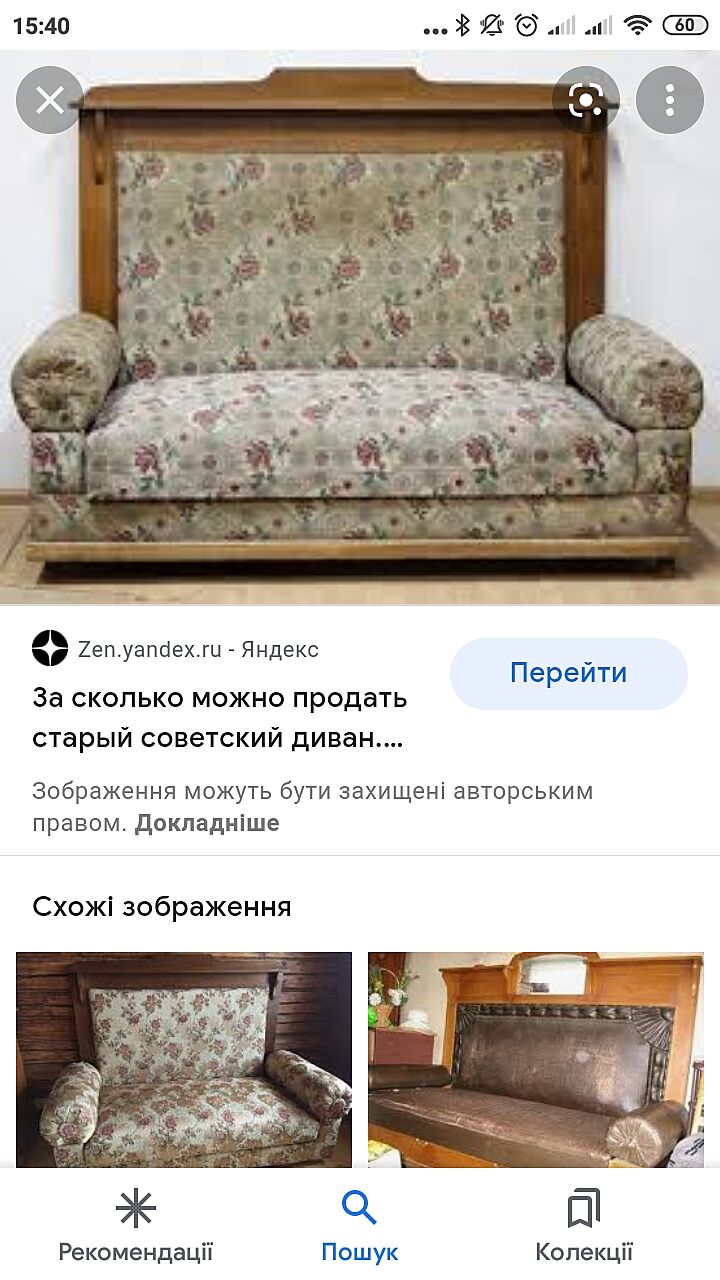The width and height of the screenshot is (720, 1280).
Task: Switch to the Рекомендації tab
Action: point(136,1226)
